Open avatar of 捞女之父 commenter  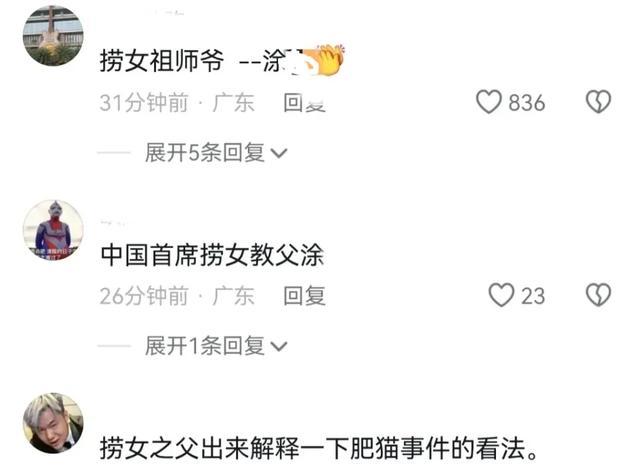[53, 423]
